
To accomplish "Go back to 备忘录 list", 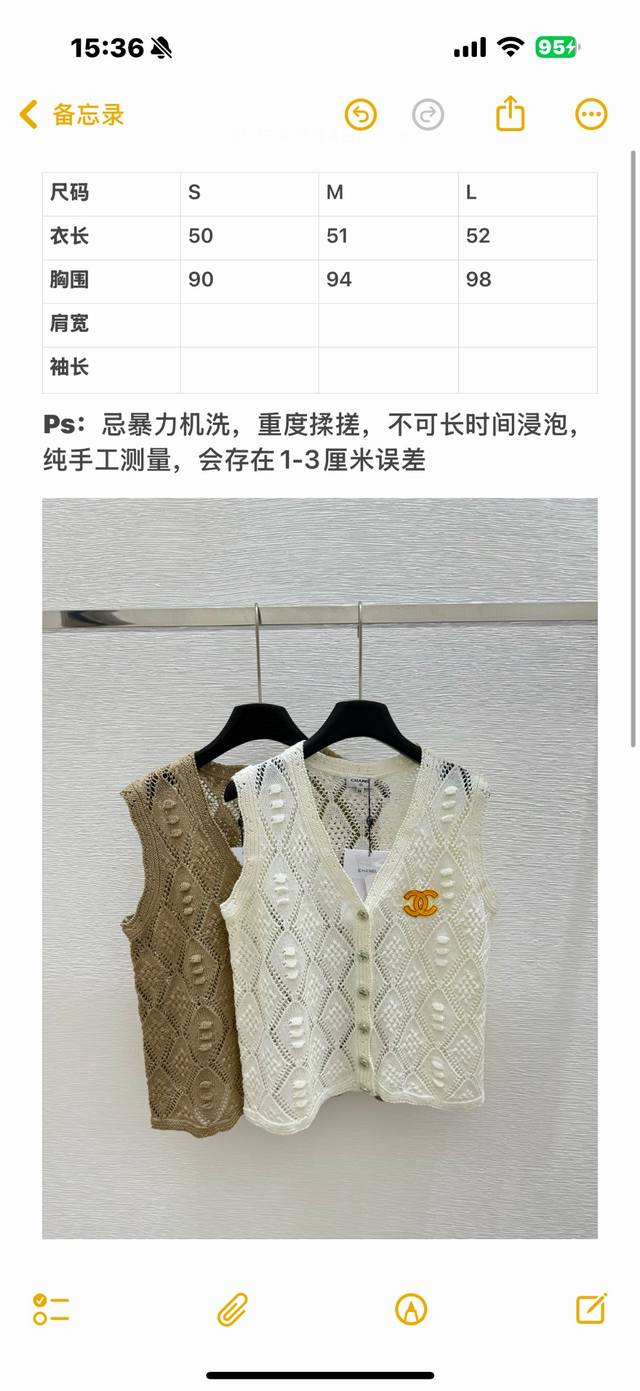I will [72, 115].
